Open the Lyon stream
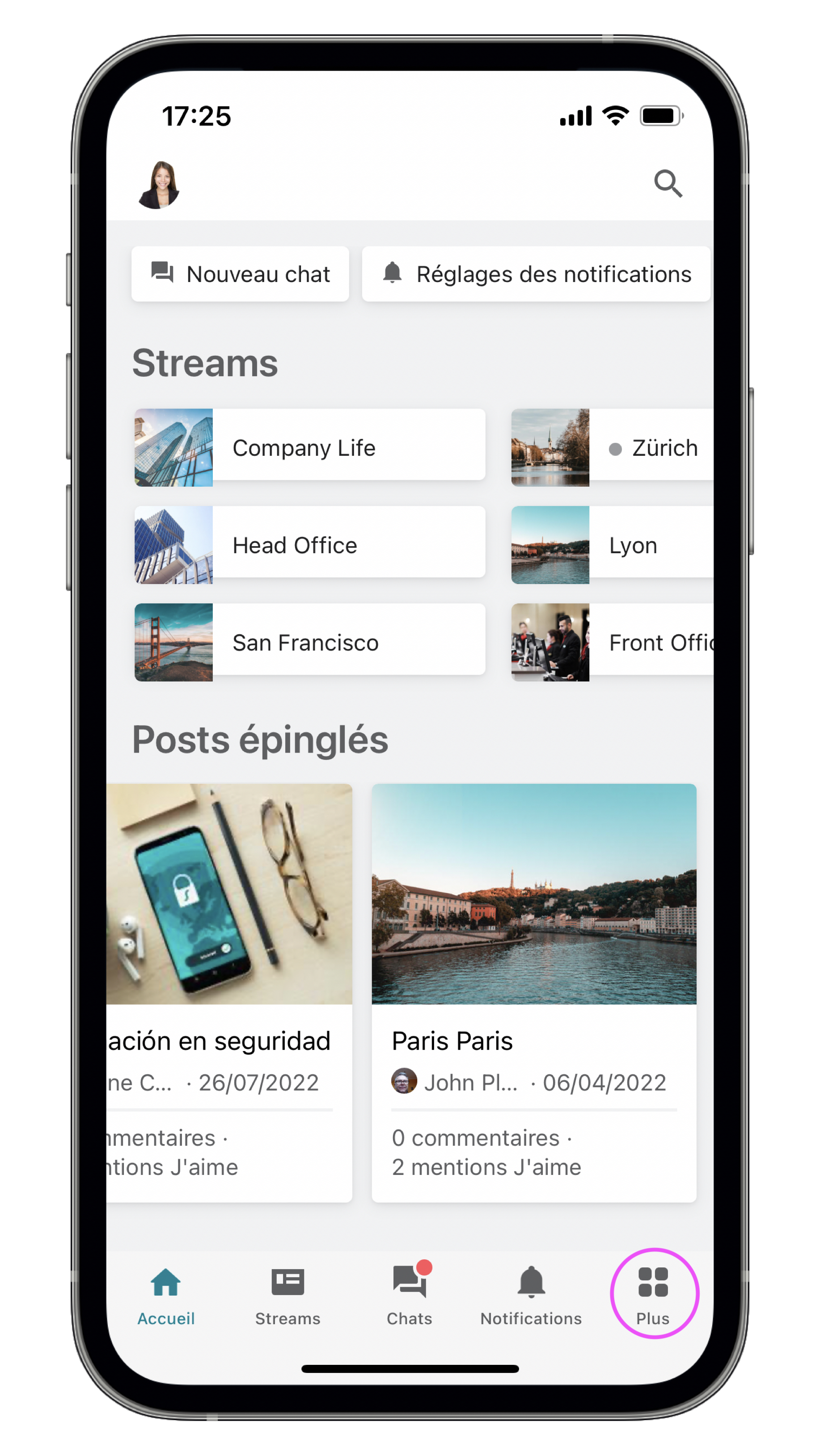This screenshot has height=1456, width=820. coord(612,545)
